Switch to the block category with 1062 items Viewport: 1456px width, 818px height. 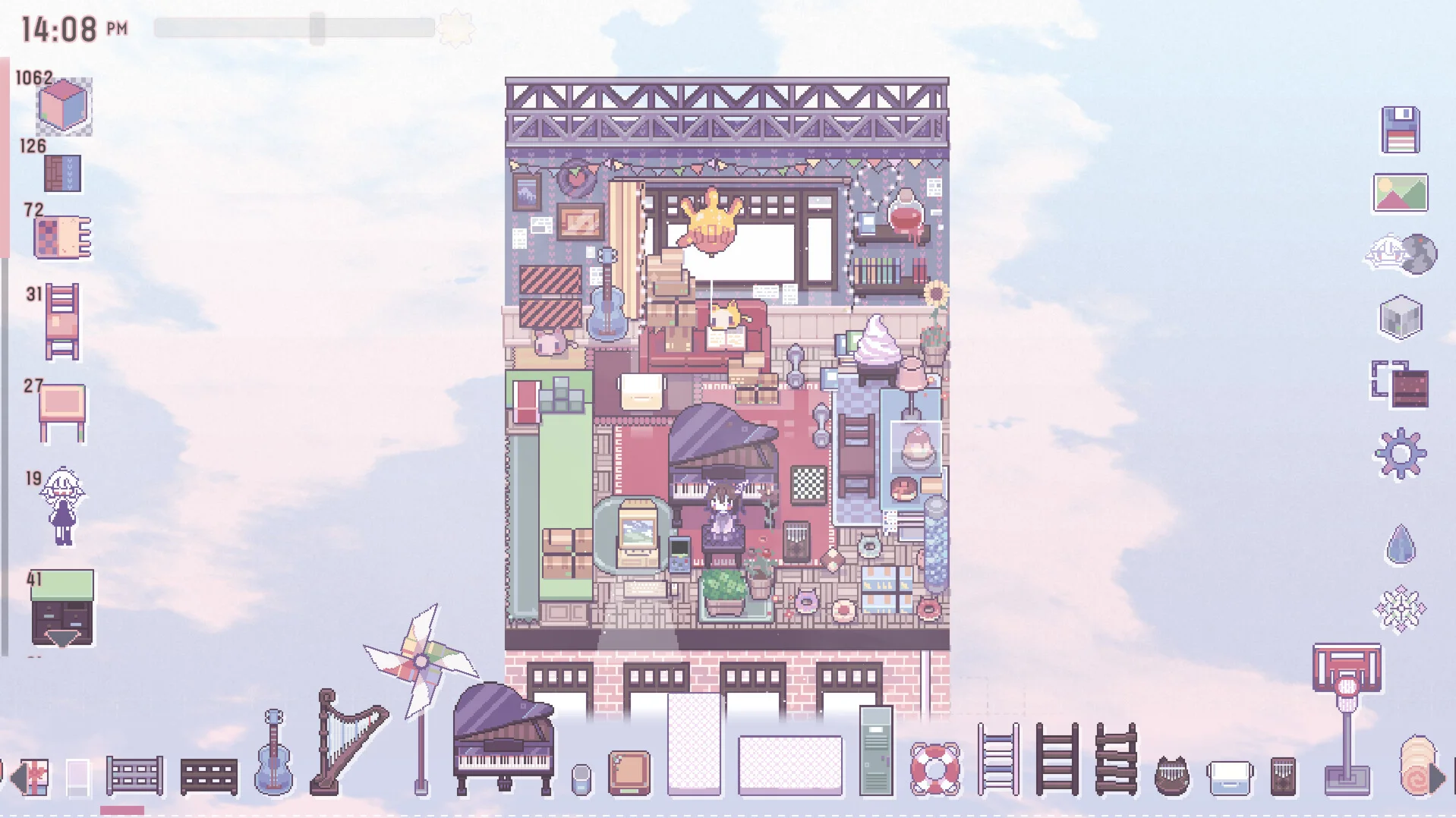[x=64, y=106]
